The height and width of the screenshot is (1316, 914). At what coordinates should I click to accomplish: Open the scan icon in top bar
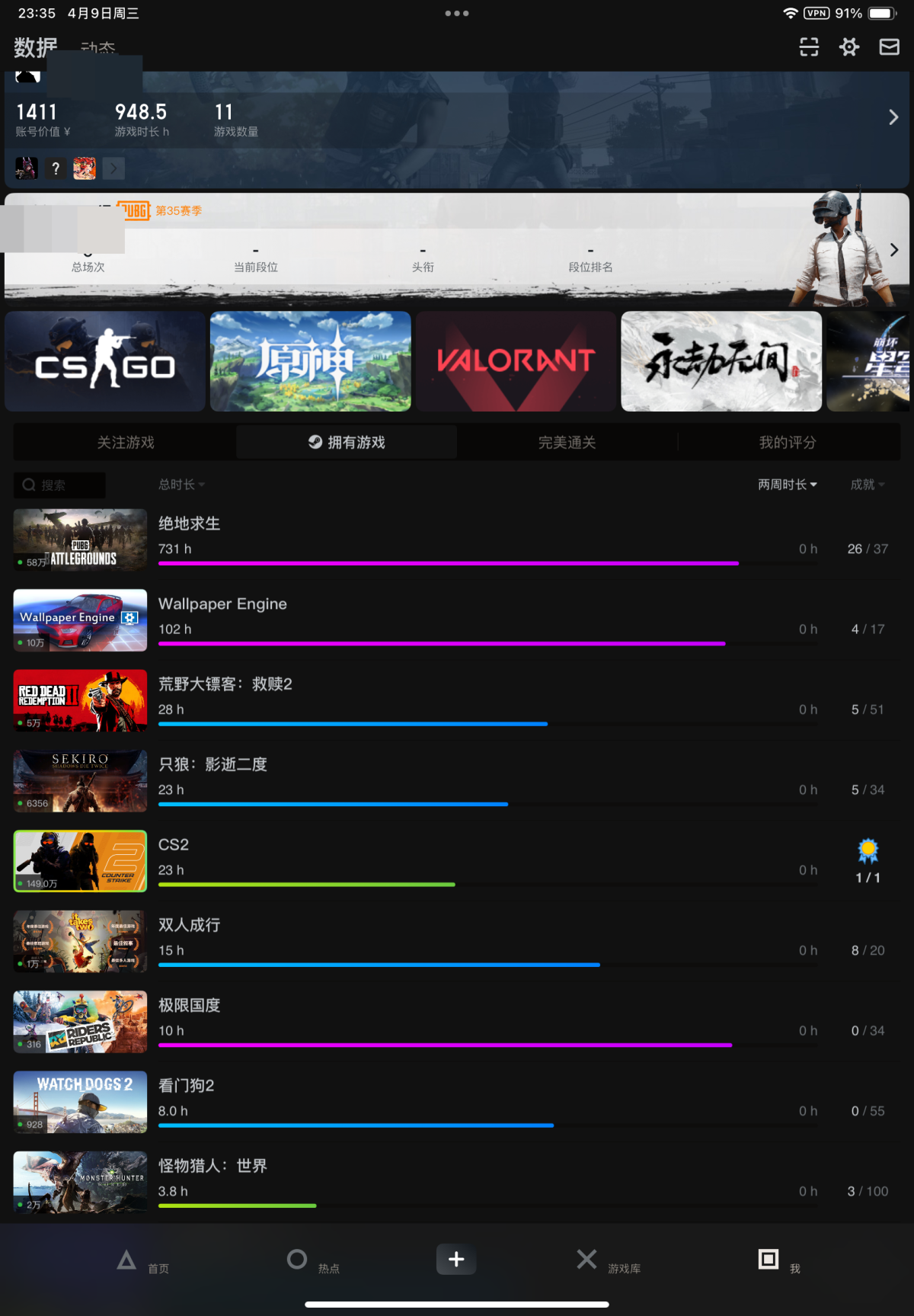(x=809, y=47)
